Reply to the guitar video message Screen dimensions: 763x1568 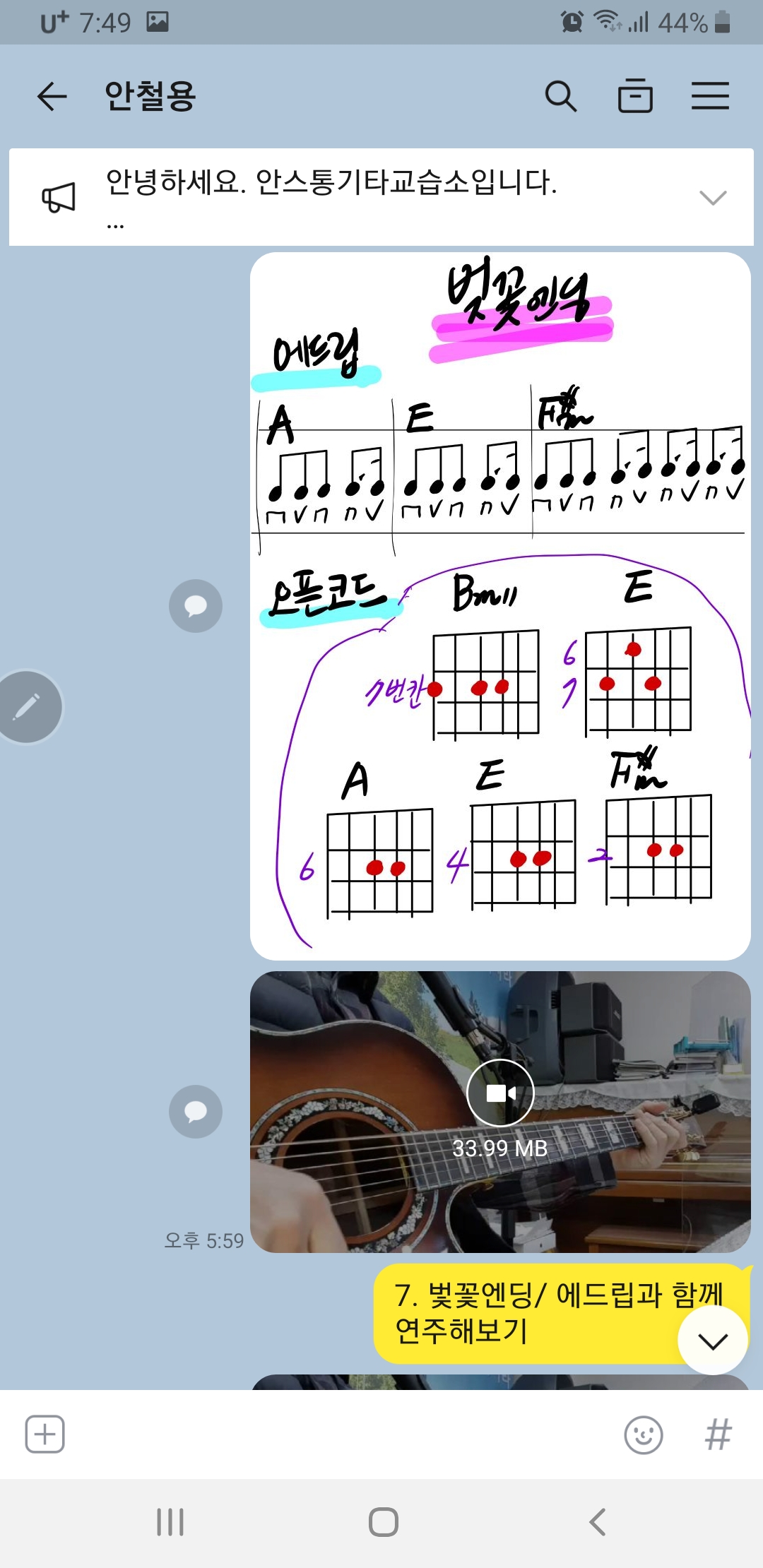tap(196, 1112)
